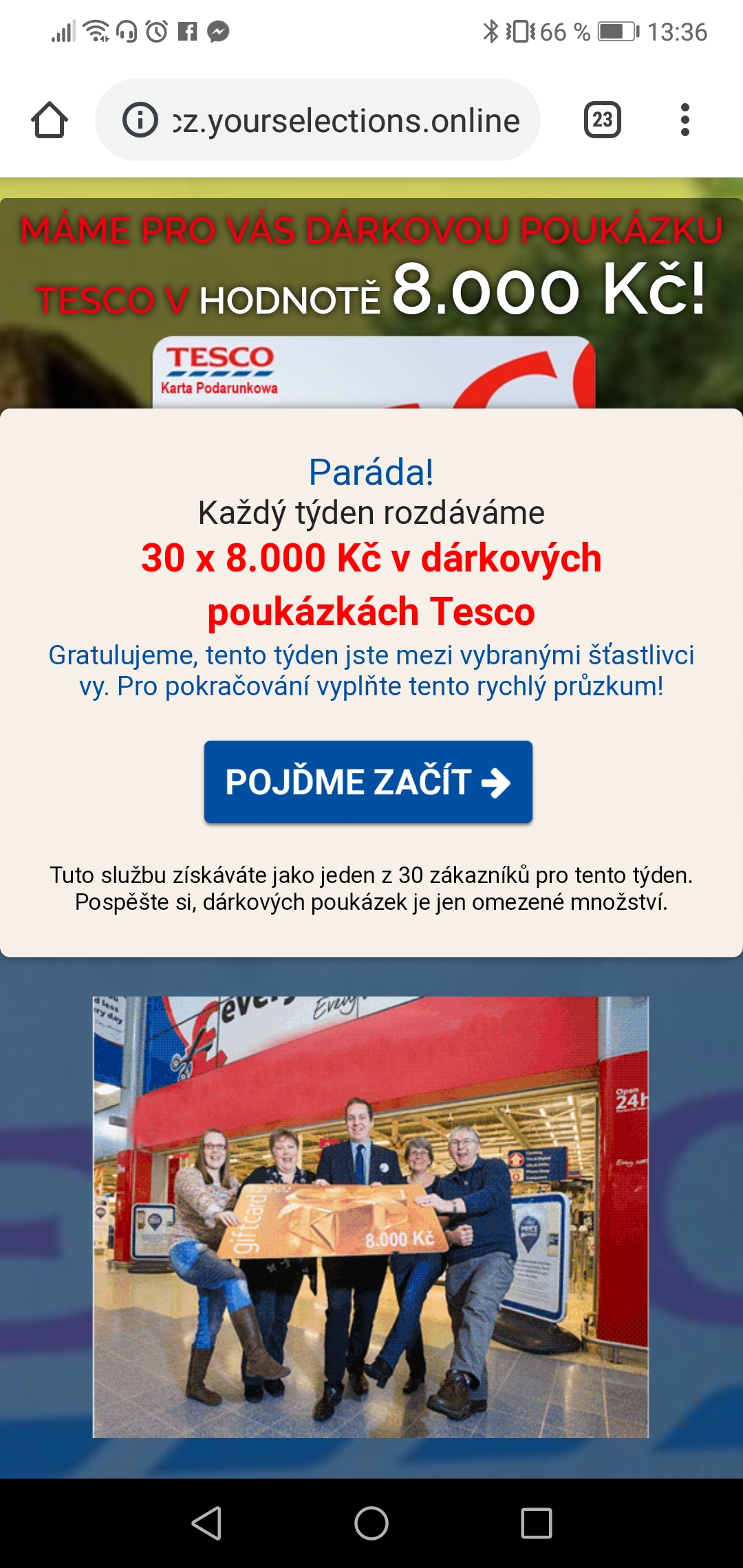Open the tab switcher showing 23

pos(602,120)
